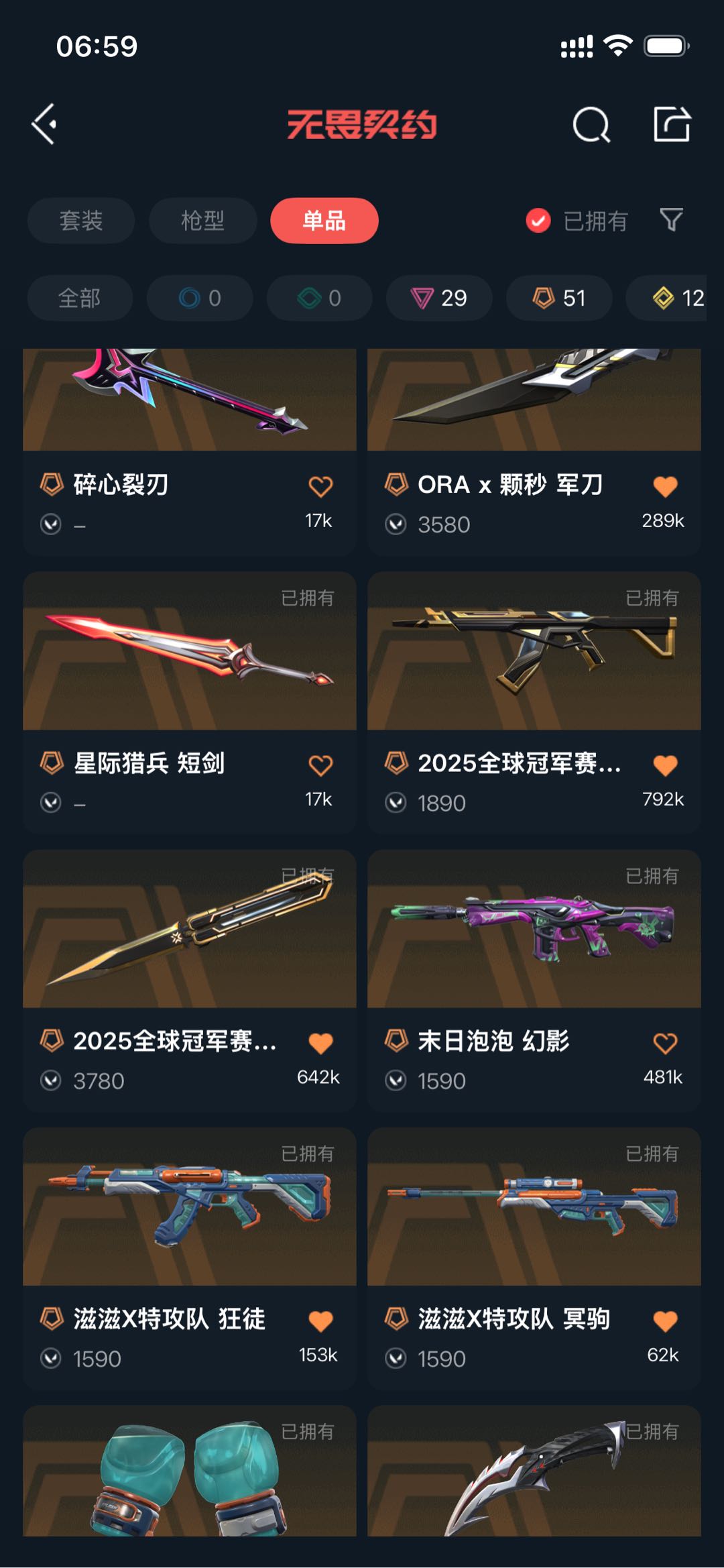Like the 末日泡泡 幻影 skin
724x1568 pixels.
[665, 1043]
